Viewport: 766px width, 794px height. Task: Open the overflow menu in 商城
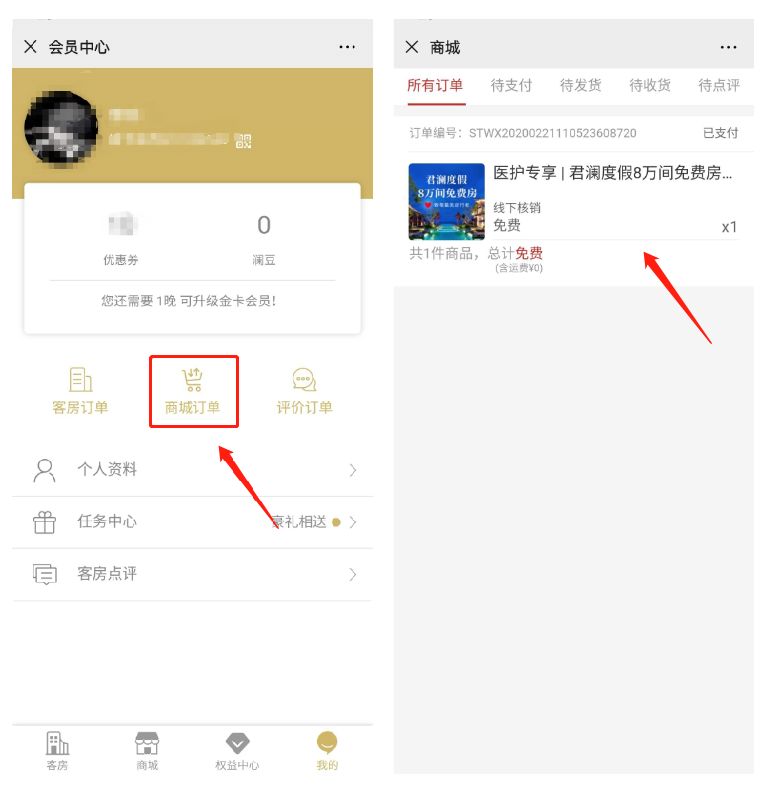coord(728,47)
